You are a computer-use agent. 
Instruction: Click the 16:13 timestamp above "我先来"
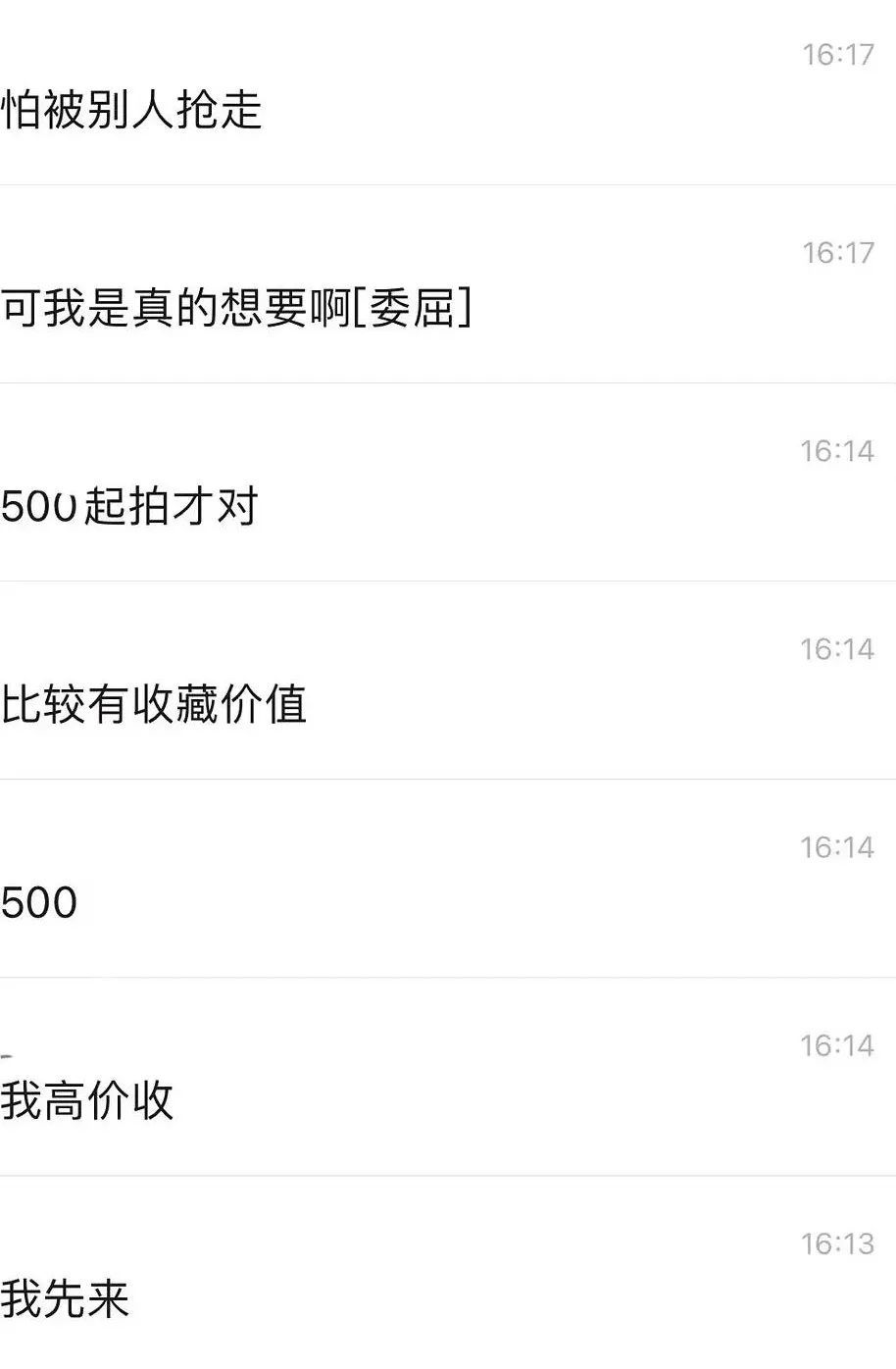click(837, 1242)
